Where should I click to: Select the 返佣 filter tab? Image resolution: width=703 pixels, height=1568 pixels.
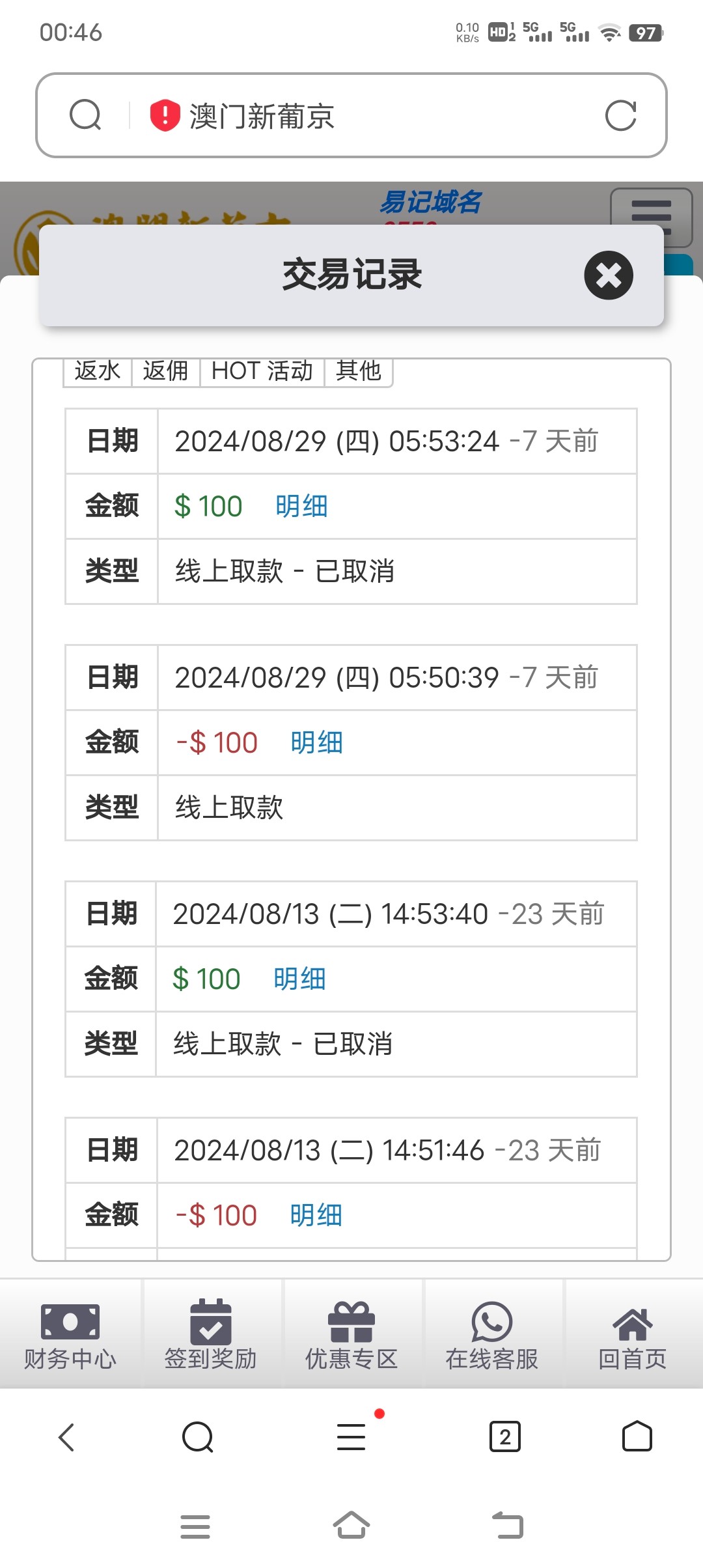pos(166,371)
